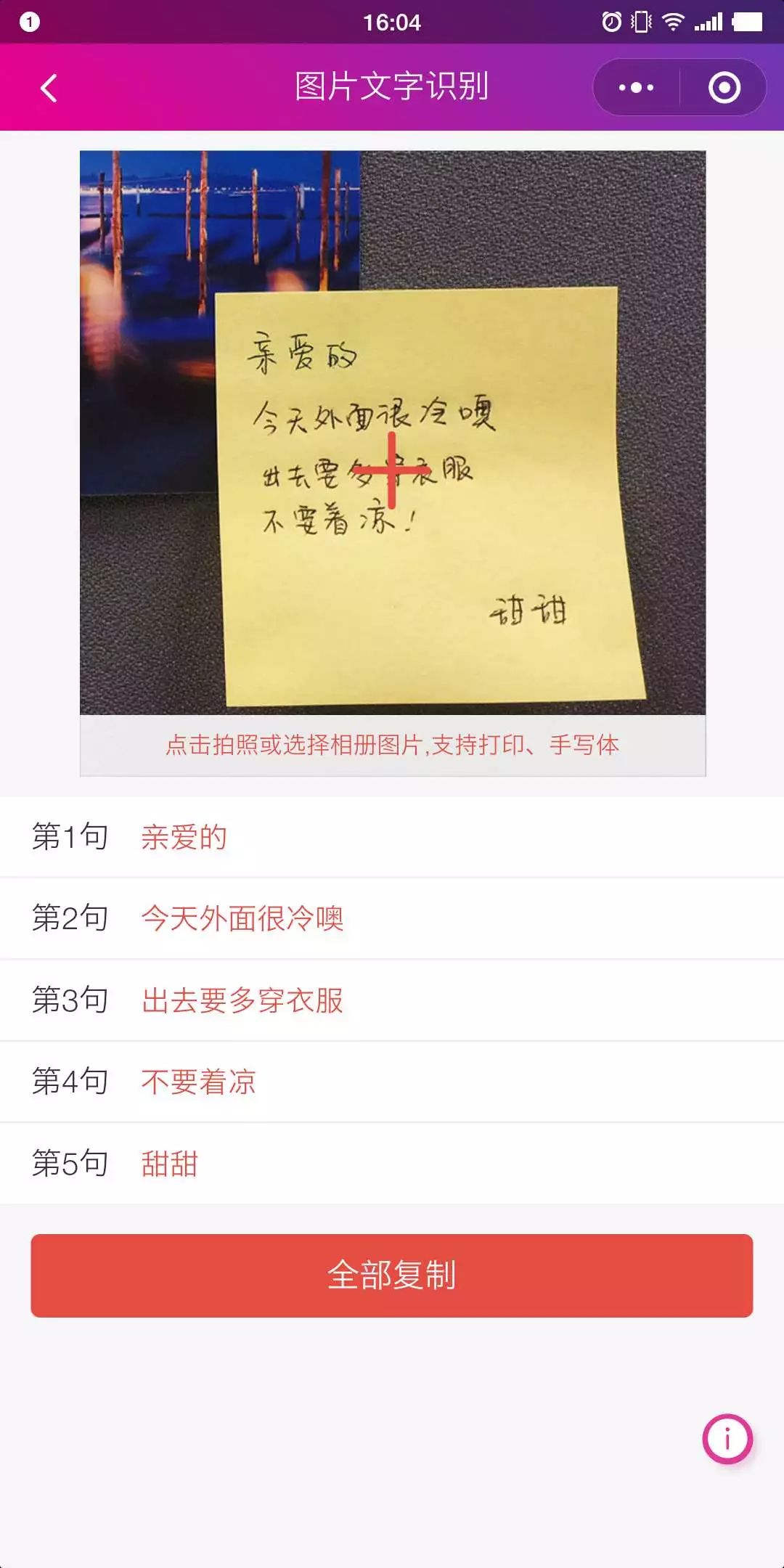This screenshot has height=1568, width=784.
Task: Select the third sentence 出去要多穿衣服
Action: [242, 1000]
